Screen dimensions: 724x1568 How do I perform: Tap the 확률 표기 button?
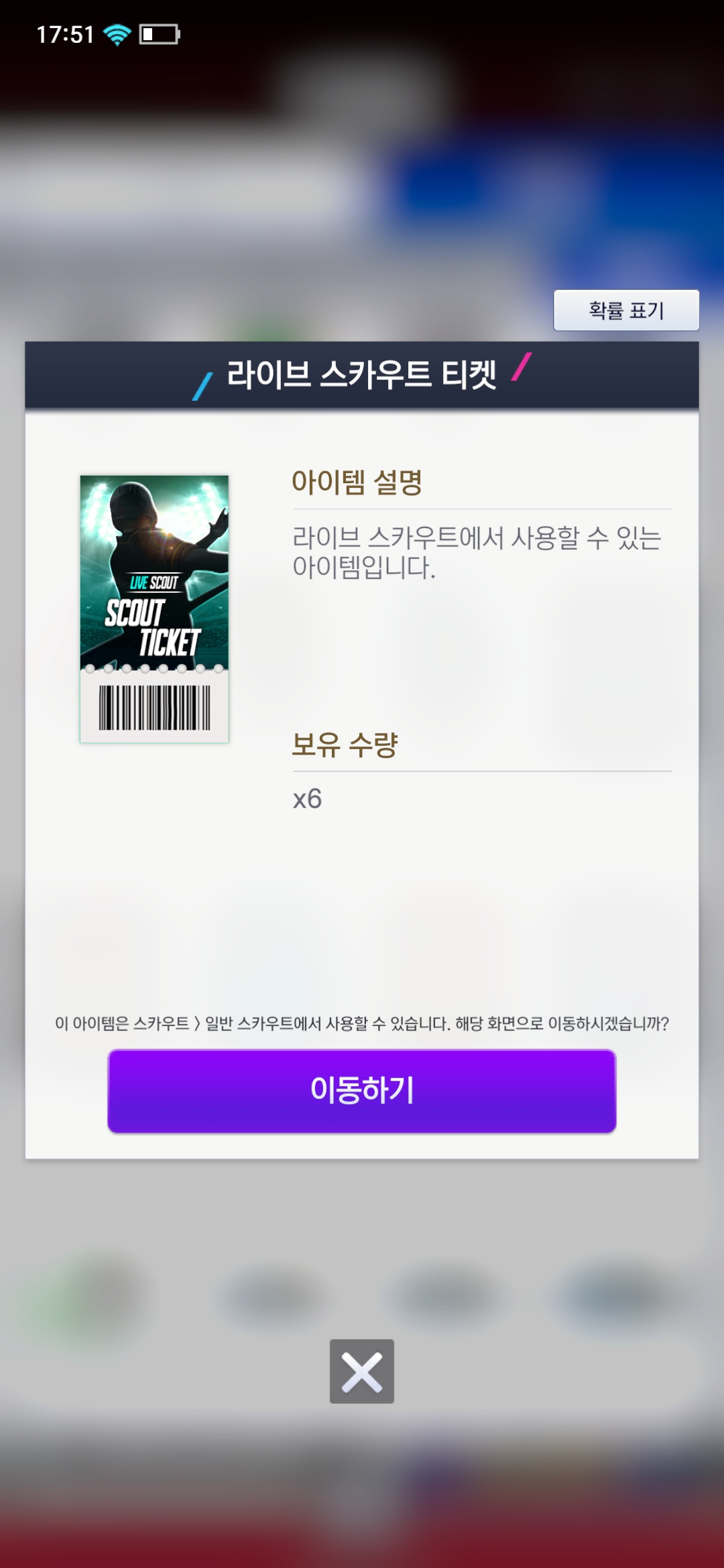point(626,310)
